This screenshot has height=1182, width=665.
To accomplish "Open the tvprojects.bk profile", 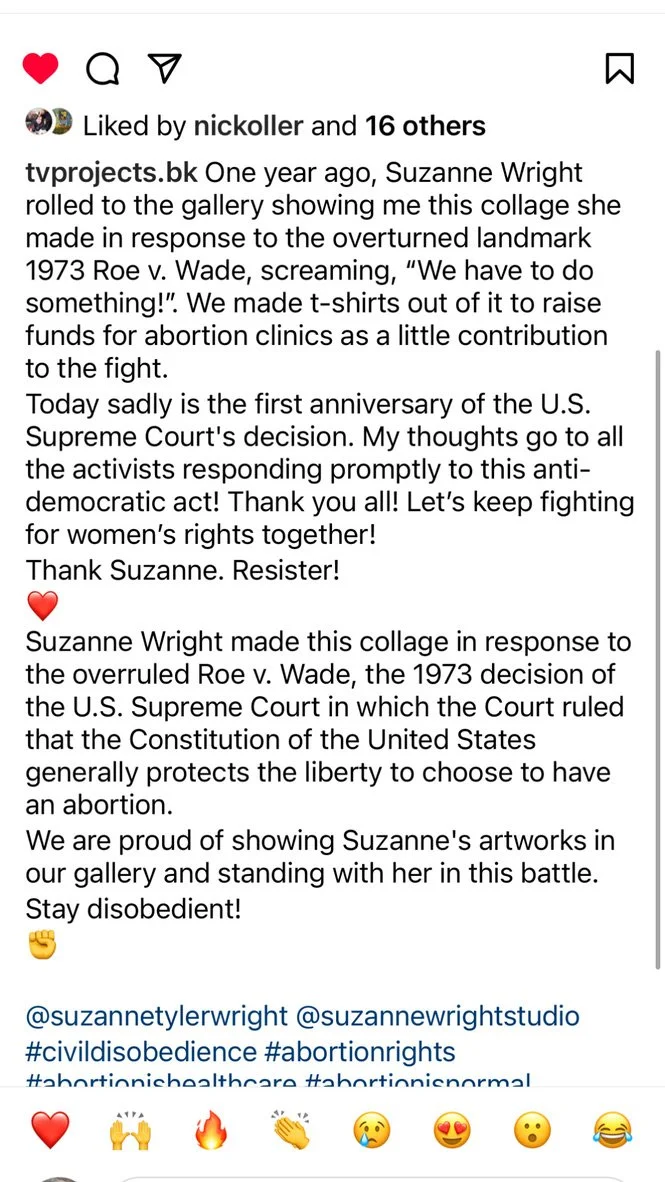I will click(x=112, y=173).
